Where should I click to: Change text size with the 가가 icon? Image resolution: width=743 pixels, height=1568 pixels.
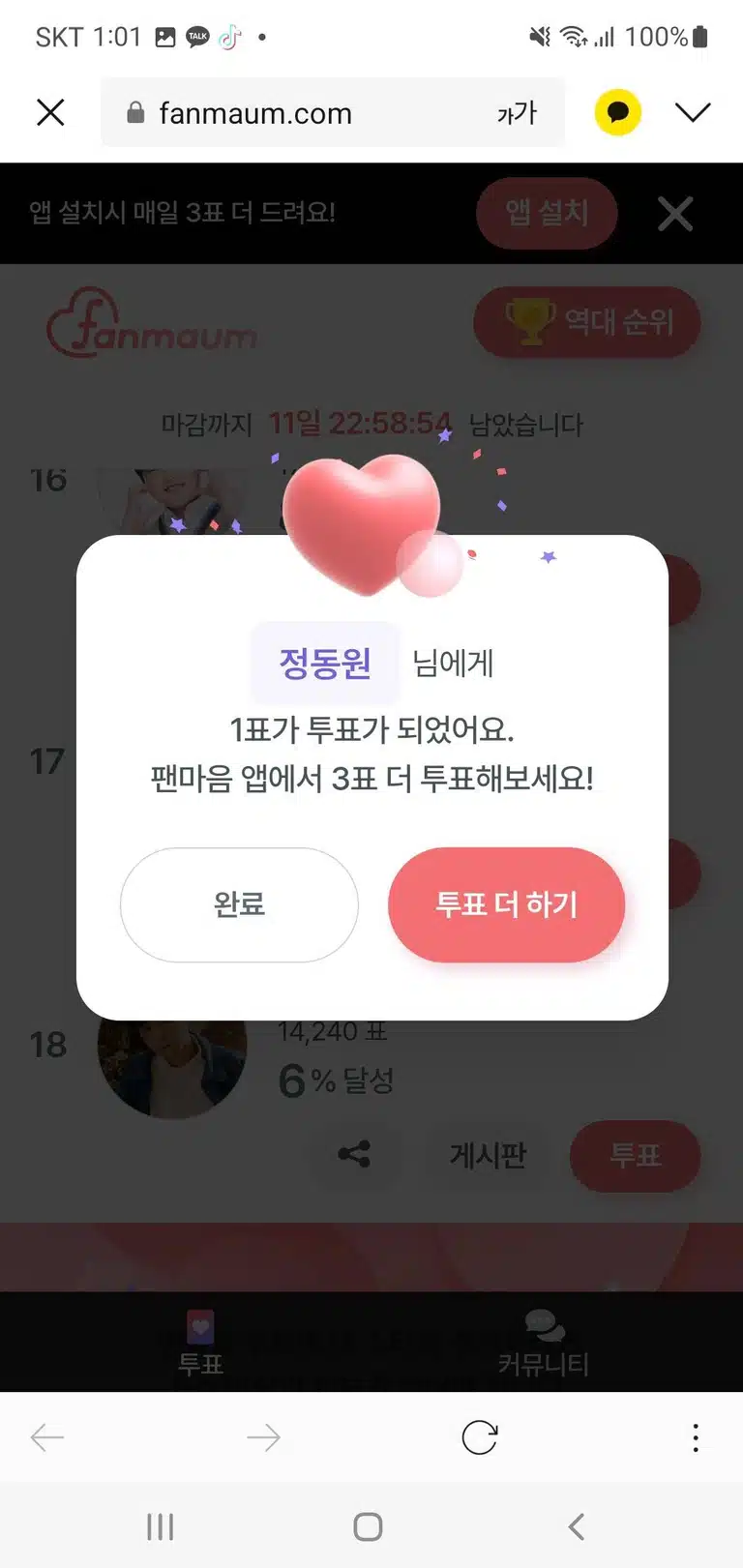517,114
